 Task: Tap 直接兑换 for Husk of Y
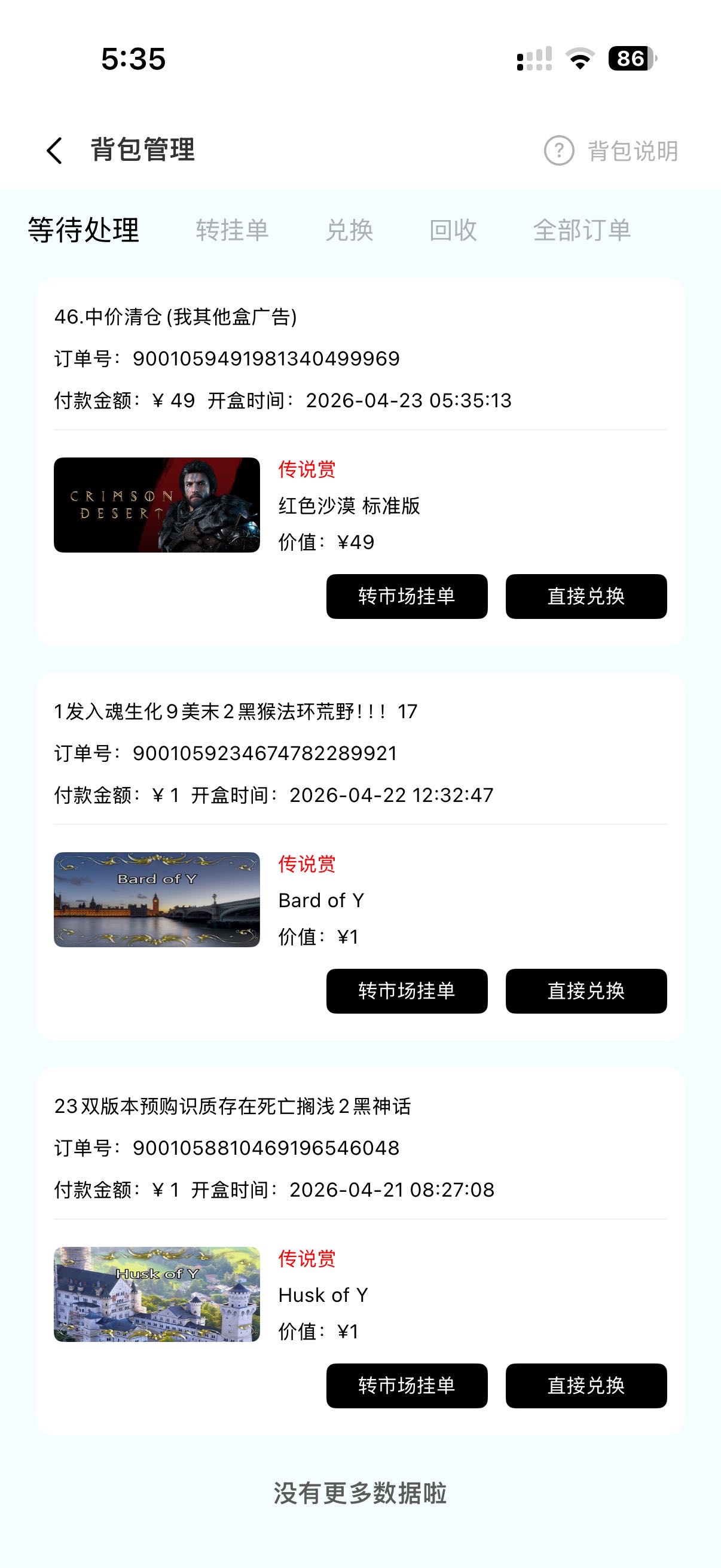pyautogui.click(x=586, y=1386)
